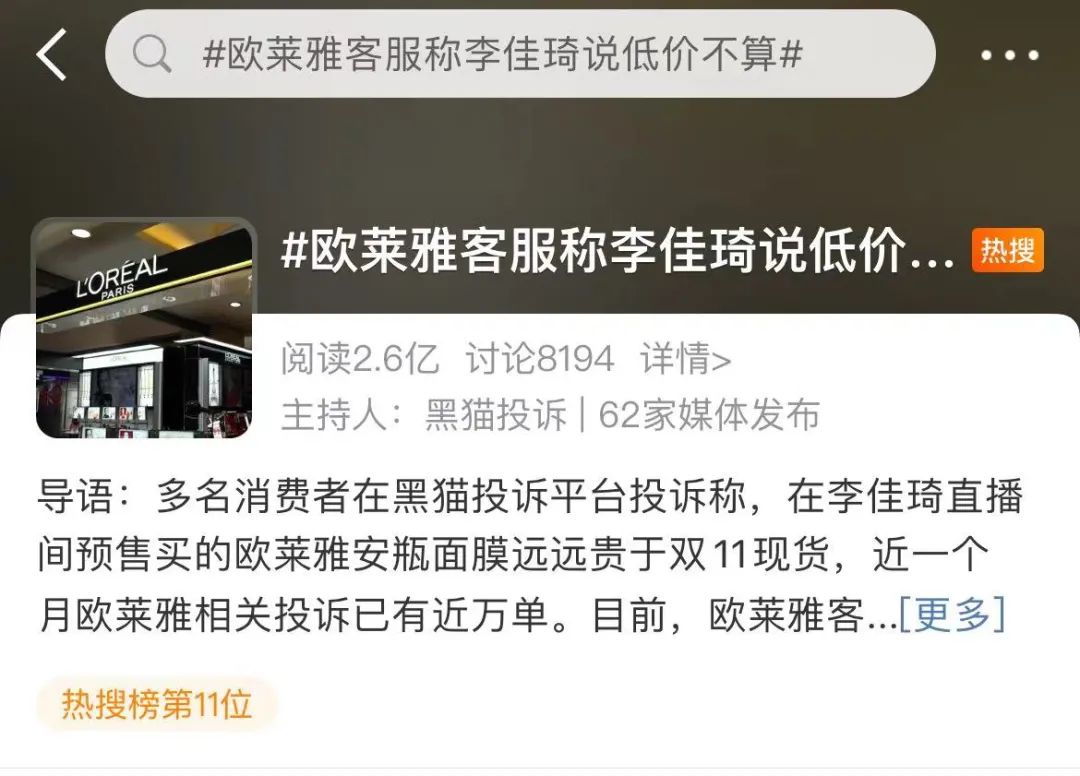Open the three-dot overflow menu
Viewport: 1080px width, 776px height.
pos(1008,56)
